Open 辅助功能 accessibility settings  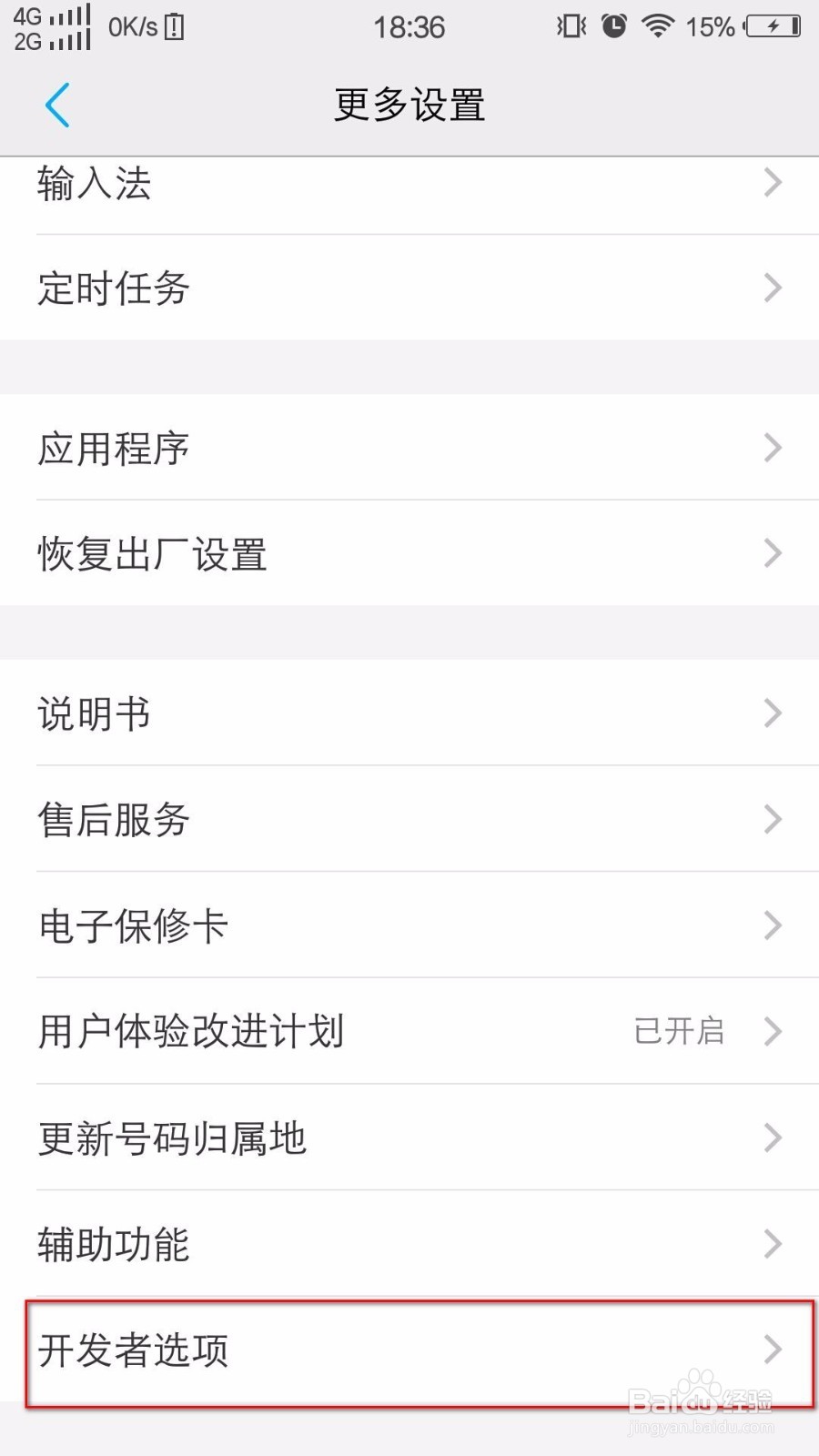coord(409,1244)
